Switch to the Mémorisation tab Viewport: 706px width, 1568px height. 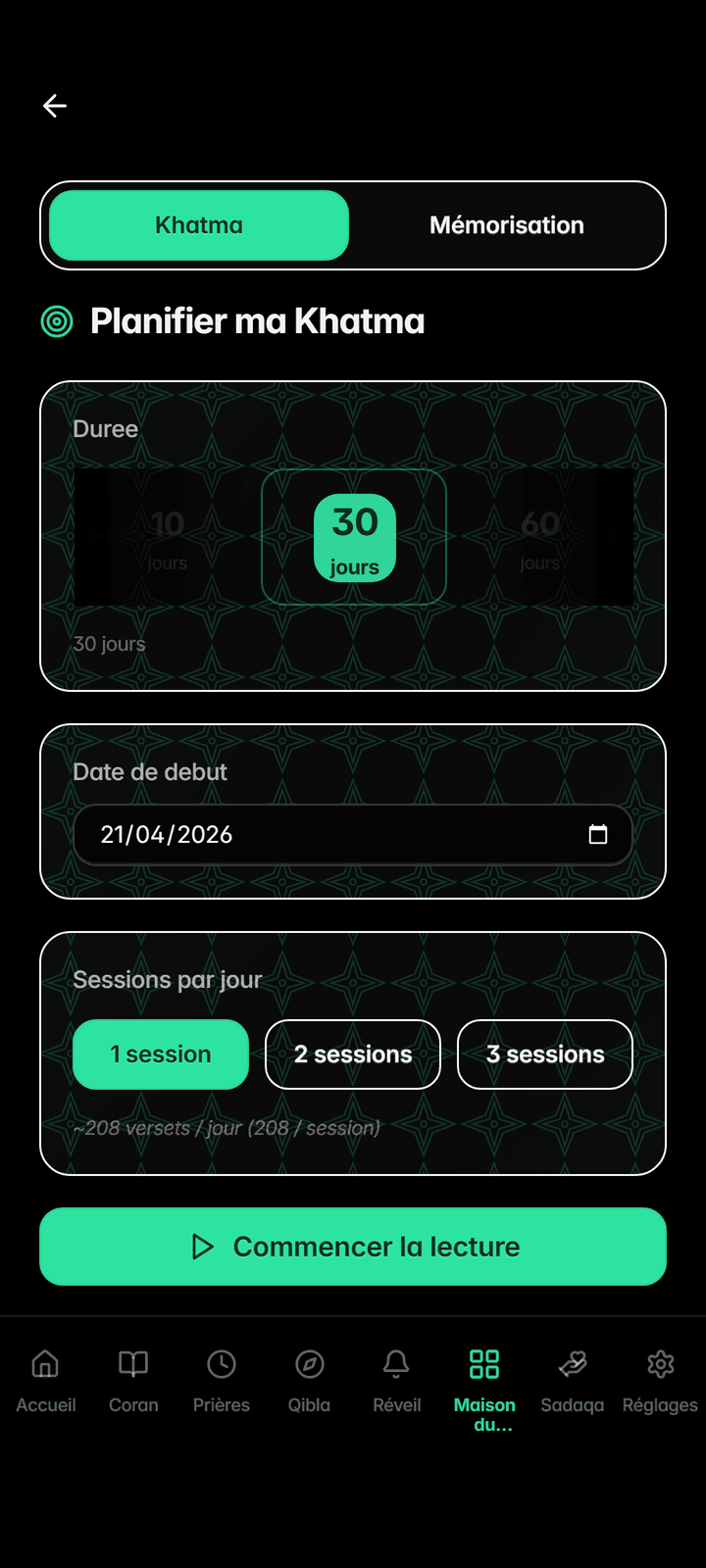[506, 225]
